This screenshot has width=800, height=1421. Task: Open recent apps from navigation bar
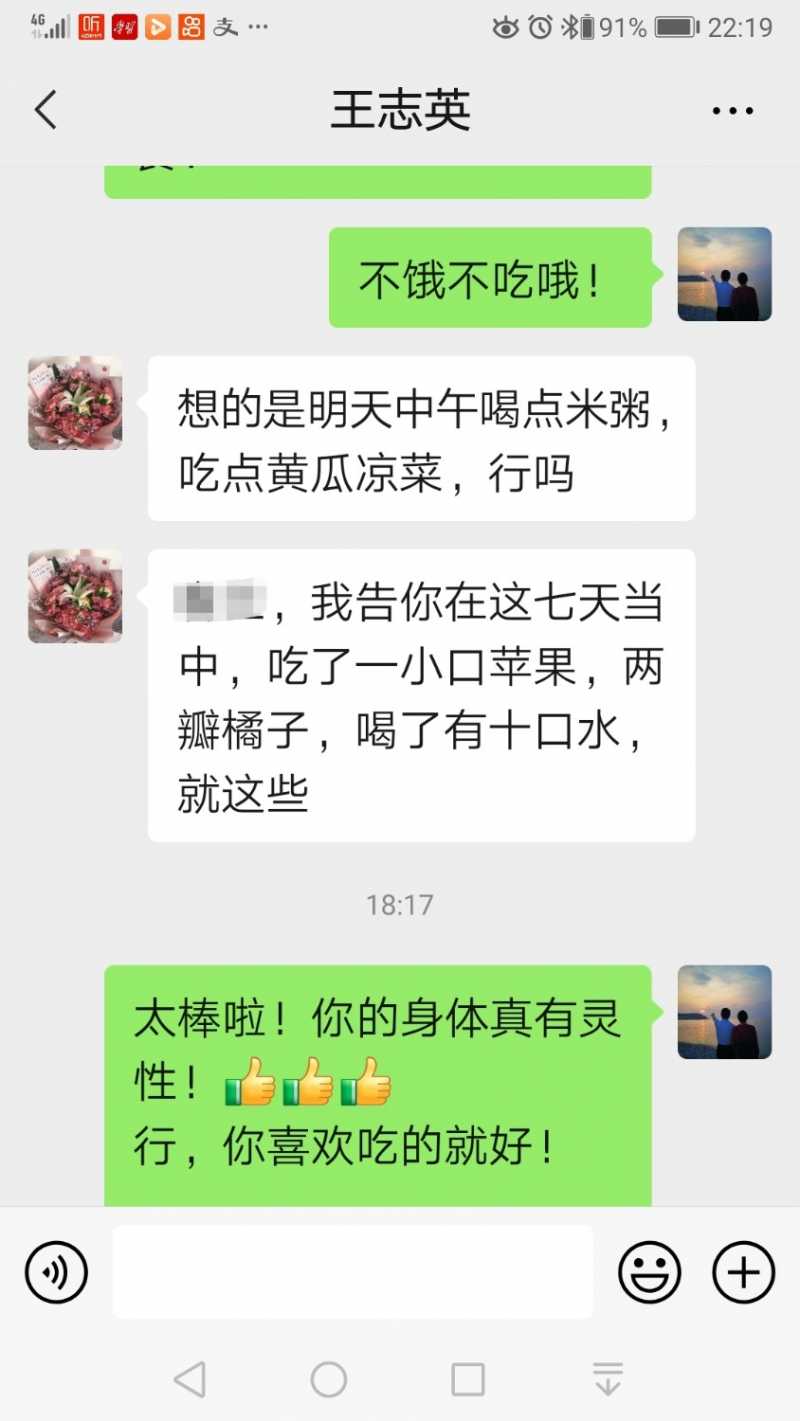click(468, 1379)
